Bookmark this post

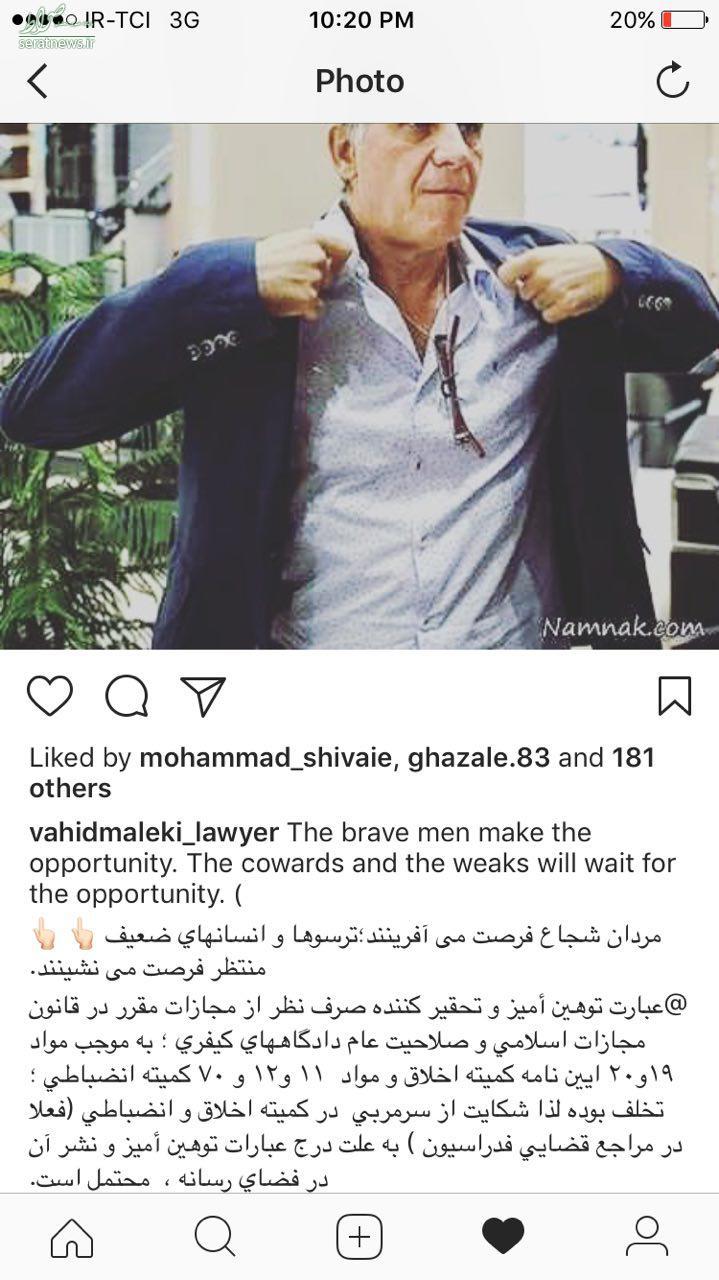[675, 696]
